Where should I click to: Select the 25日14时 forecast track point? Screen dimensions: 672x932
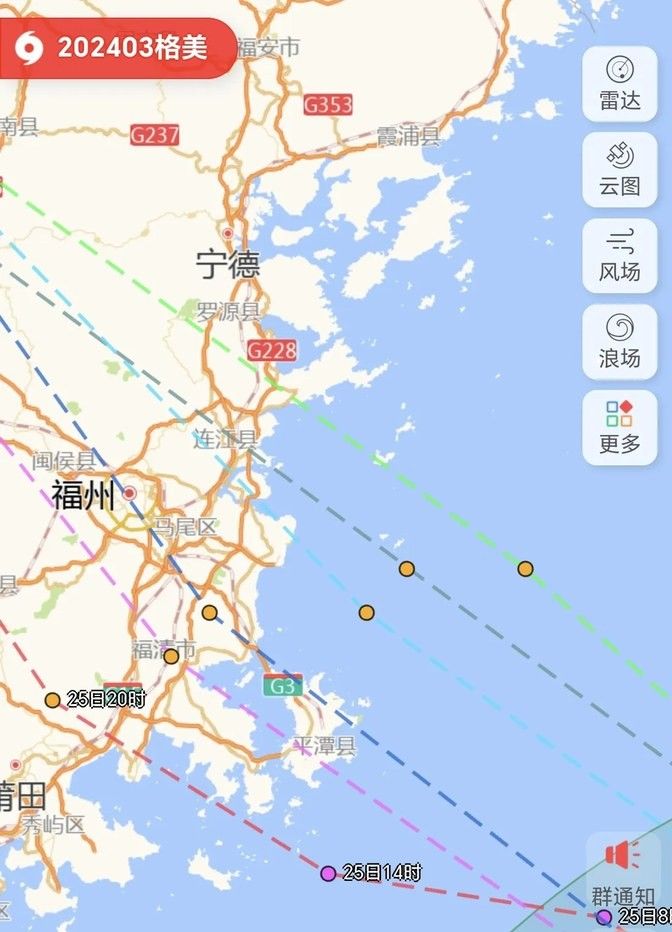[328, 873]
